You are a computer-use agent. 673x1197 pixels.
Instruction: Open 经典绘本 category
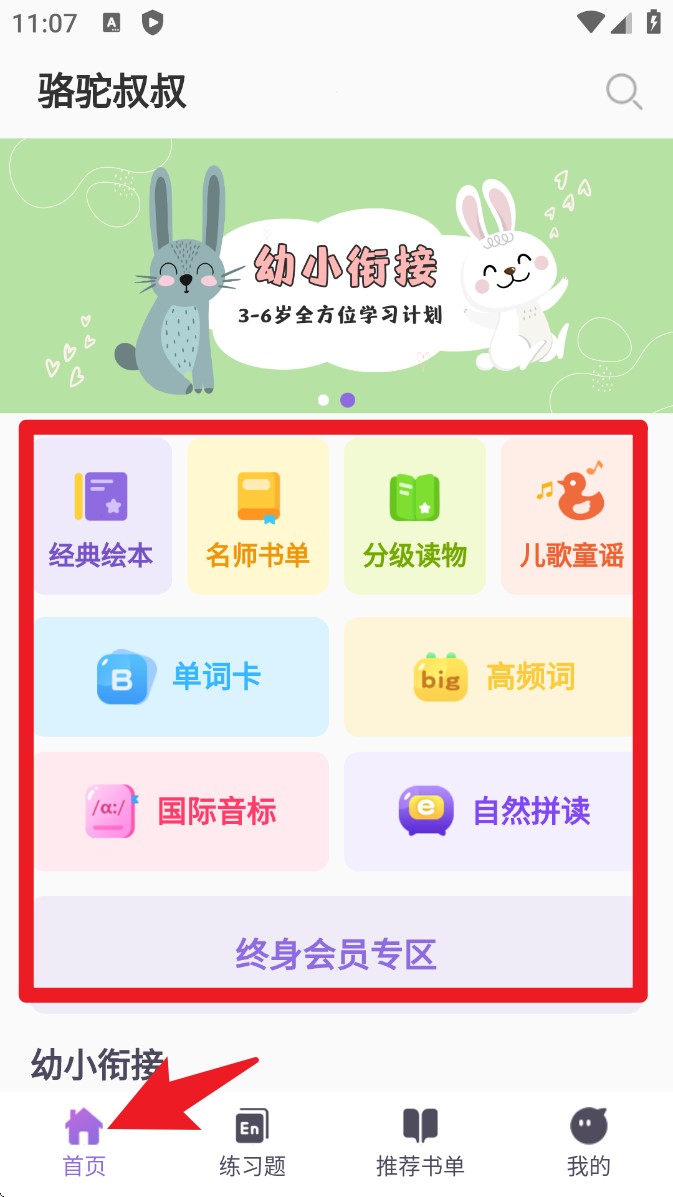coord(102,517)
